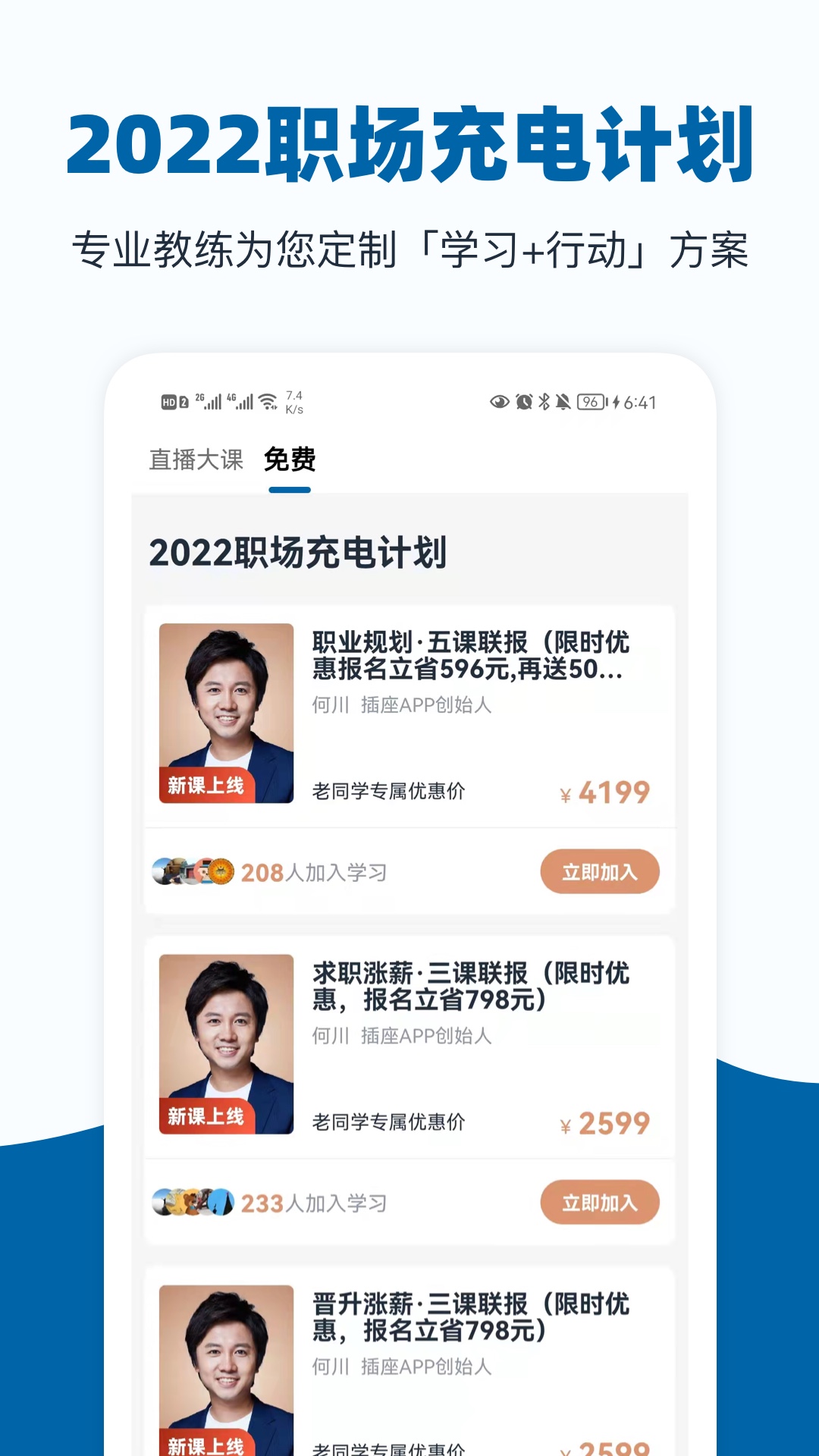Tap 立即加入 on the 求职涨薪 course
Viewport: 819px width, 1456px height.
pos(601,1203)
